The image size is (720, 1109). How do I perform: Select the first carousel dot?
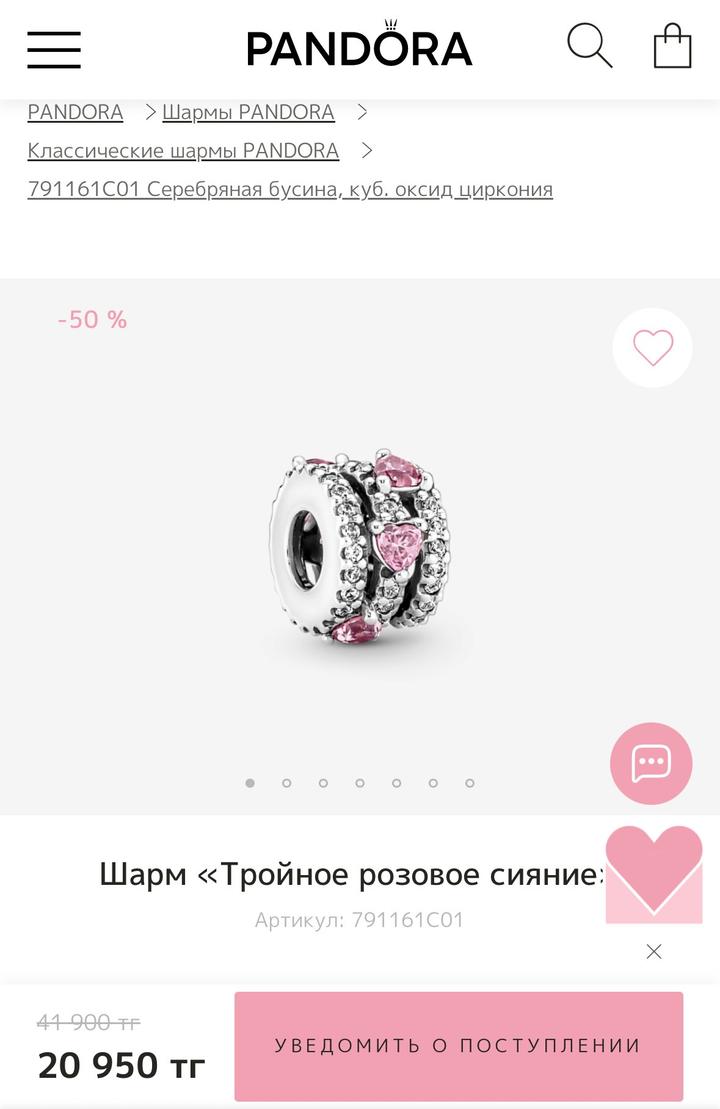coord(250,783)
